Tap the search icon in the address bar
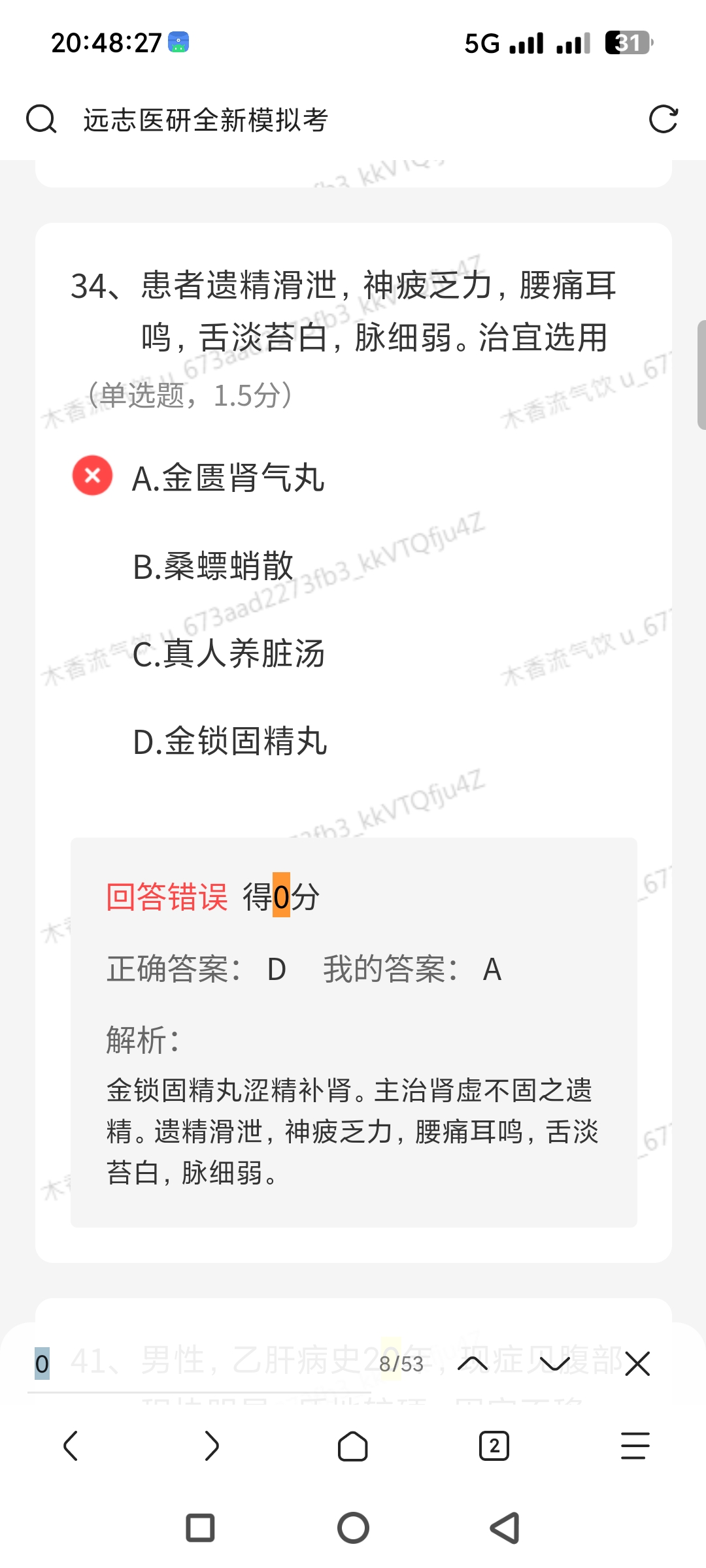The width and height of the screenshot is (706, 1568). [41, 120]
